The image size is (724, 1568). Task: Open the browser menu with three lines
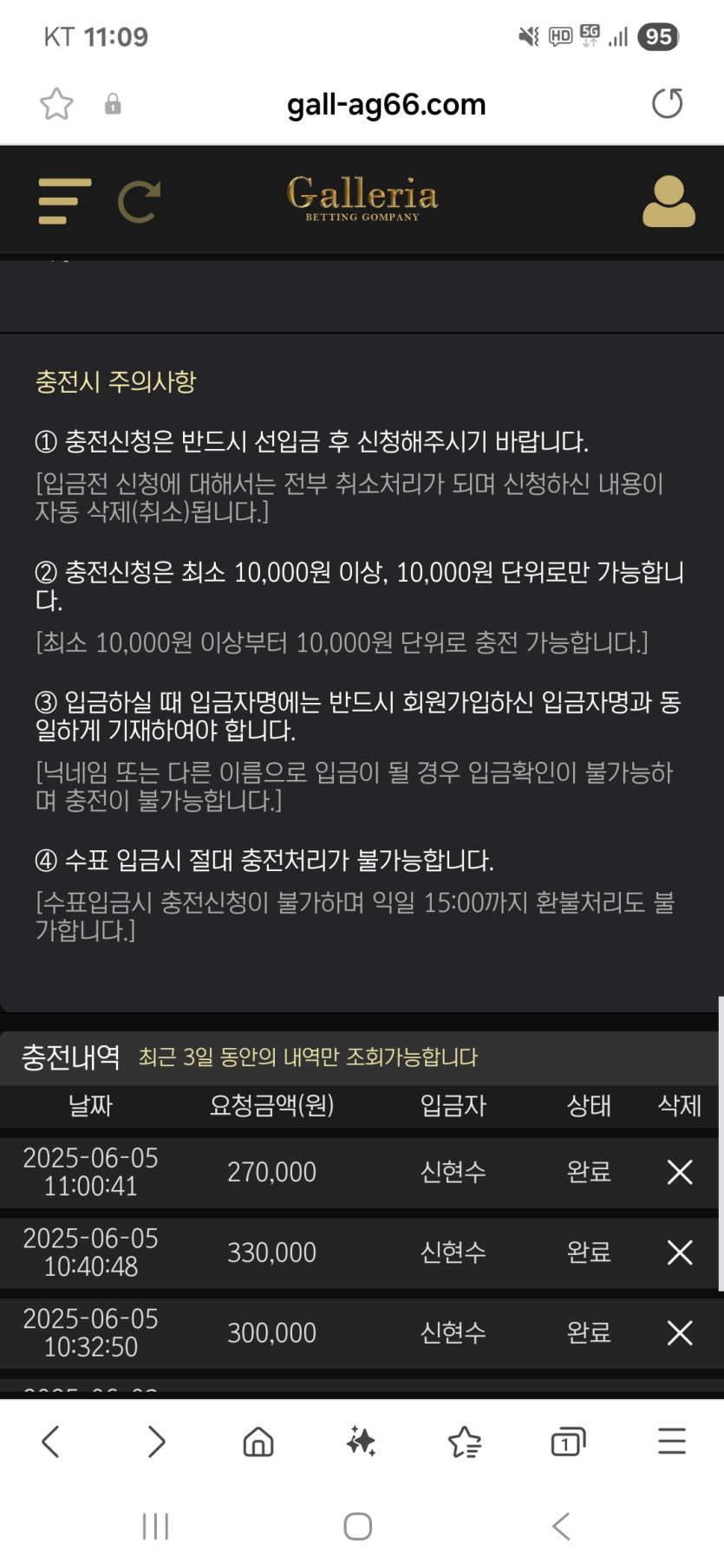pos(672,1441)
